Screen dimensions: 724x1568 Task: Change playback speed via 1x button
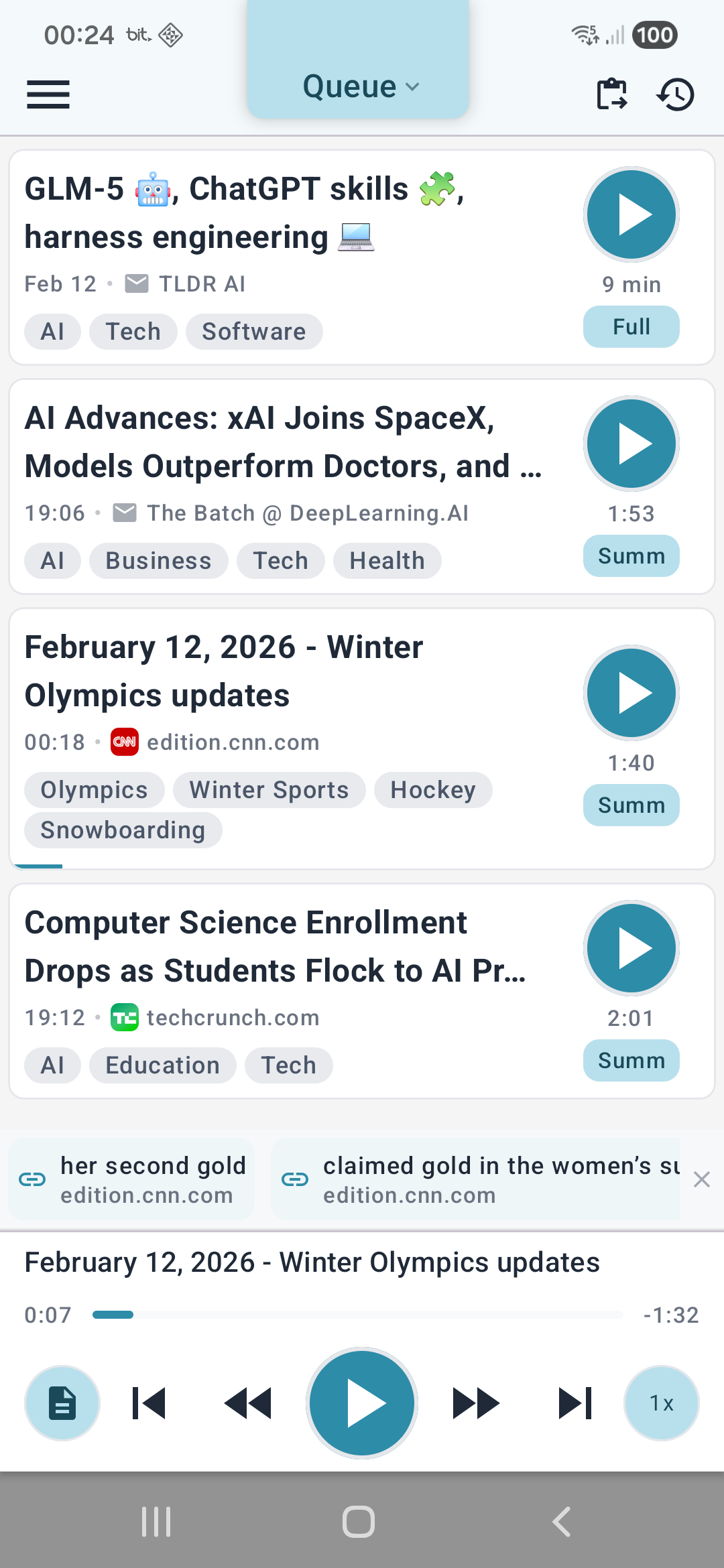[x=661, y=1402]
